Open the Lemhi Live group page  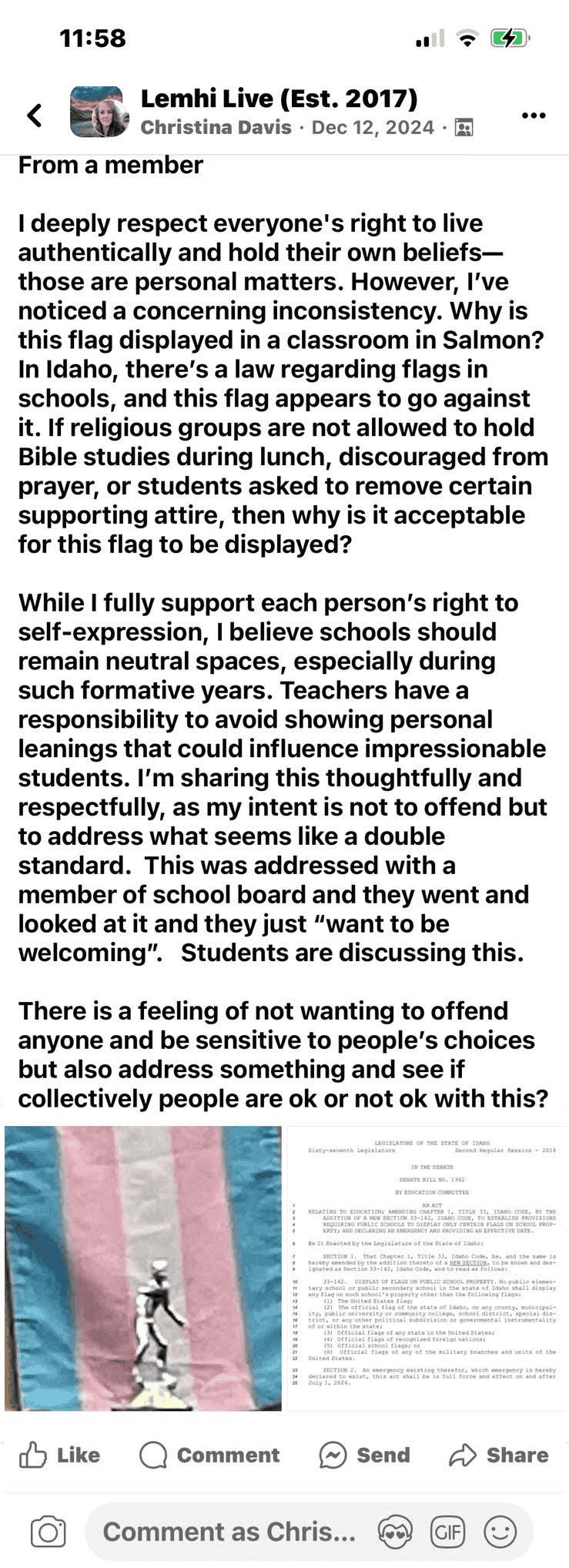[x=279, y=99]
